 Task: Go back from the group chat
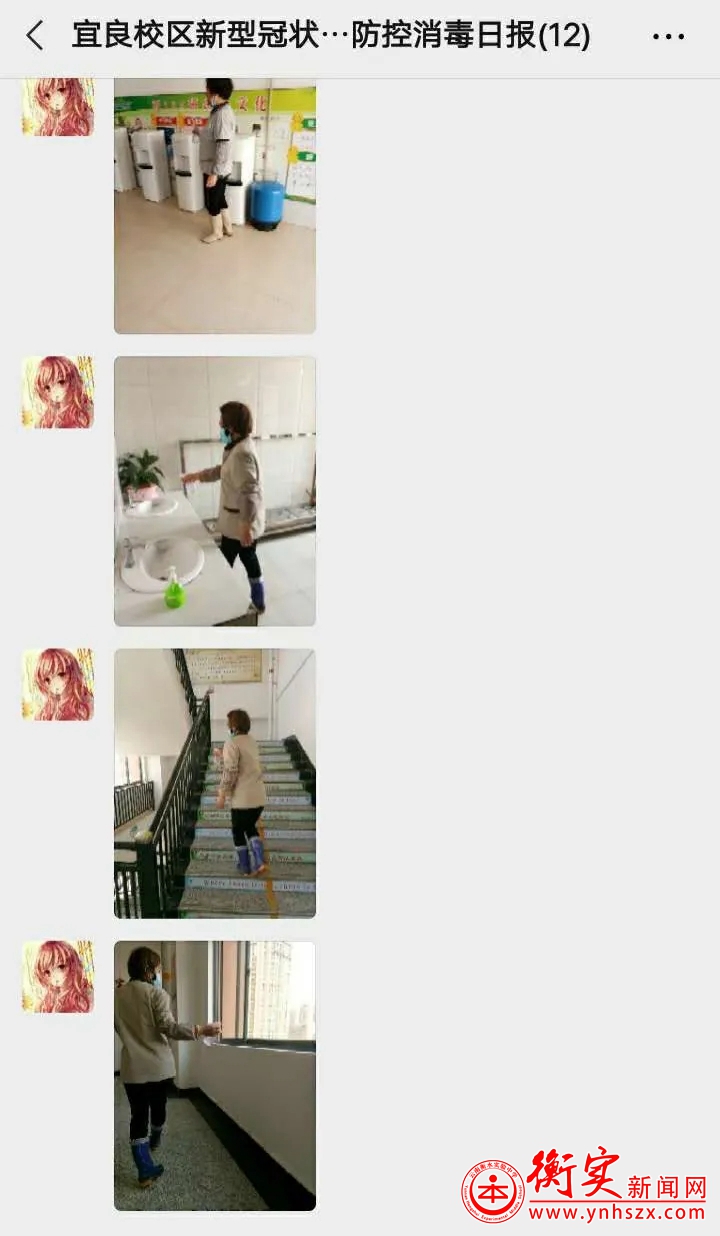coord(36,37)
